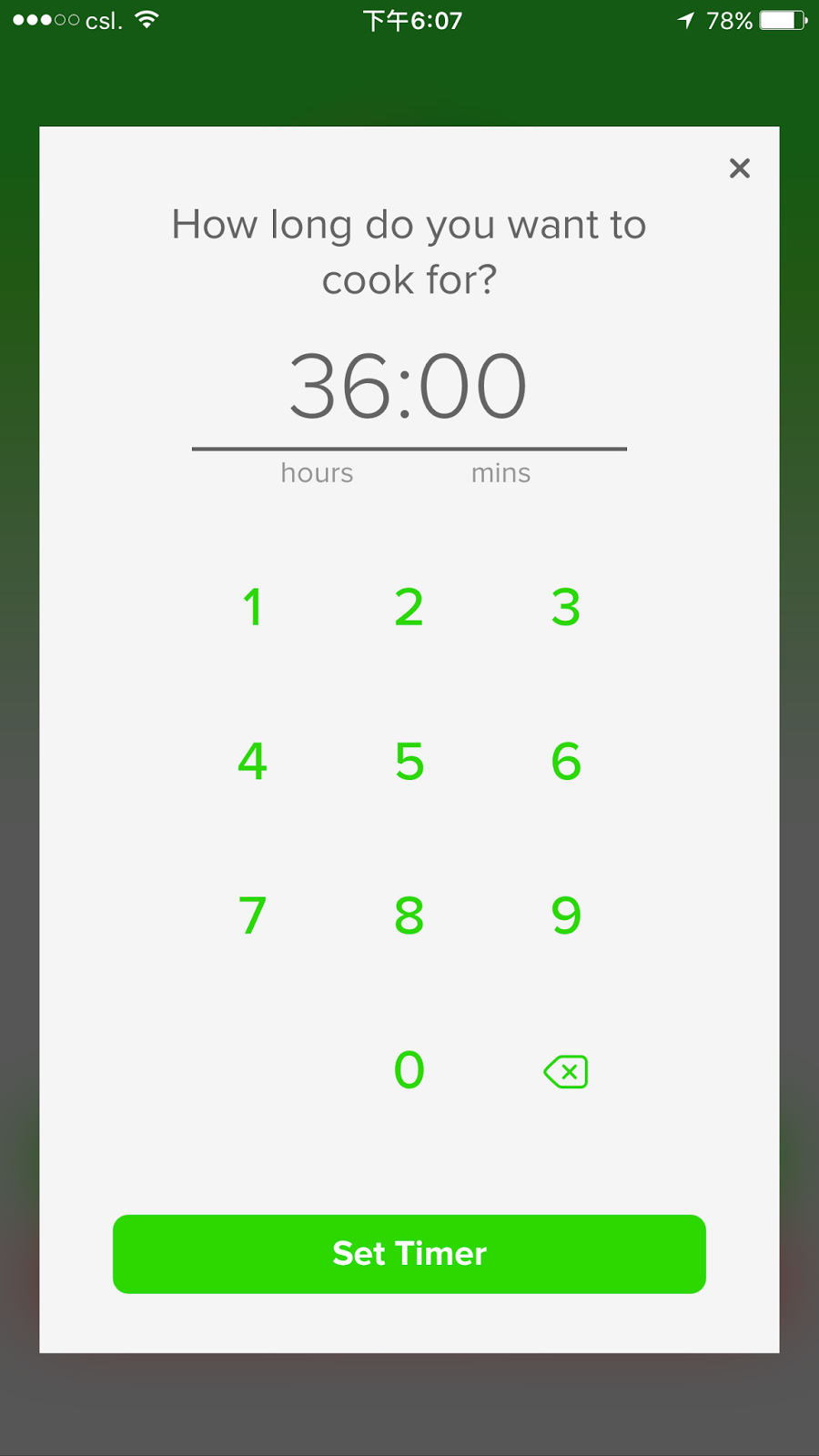The width and height of the screenshot is (819, 1456).
Task: Delete the last digit with backspace
Action: (x=566, y=1072)
